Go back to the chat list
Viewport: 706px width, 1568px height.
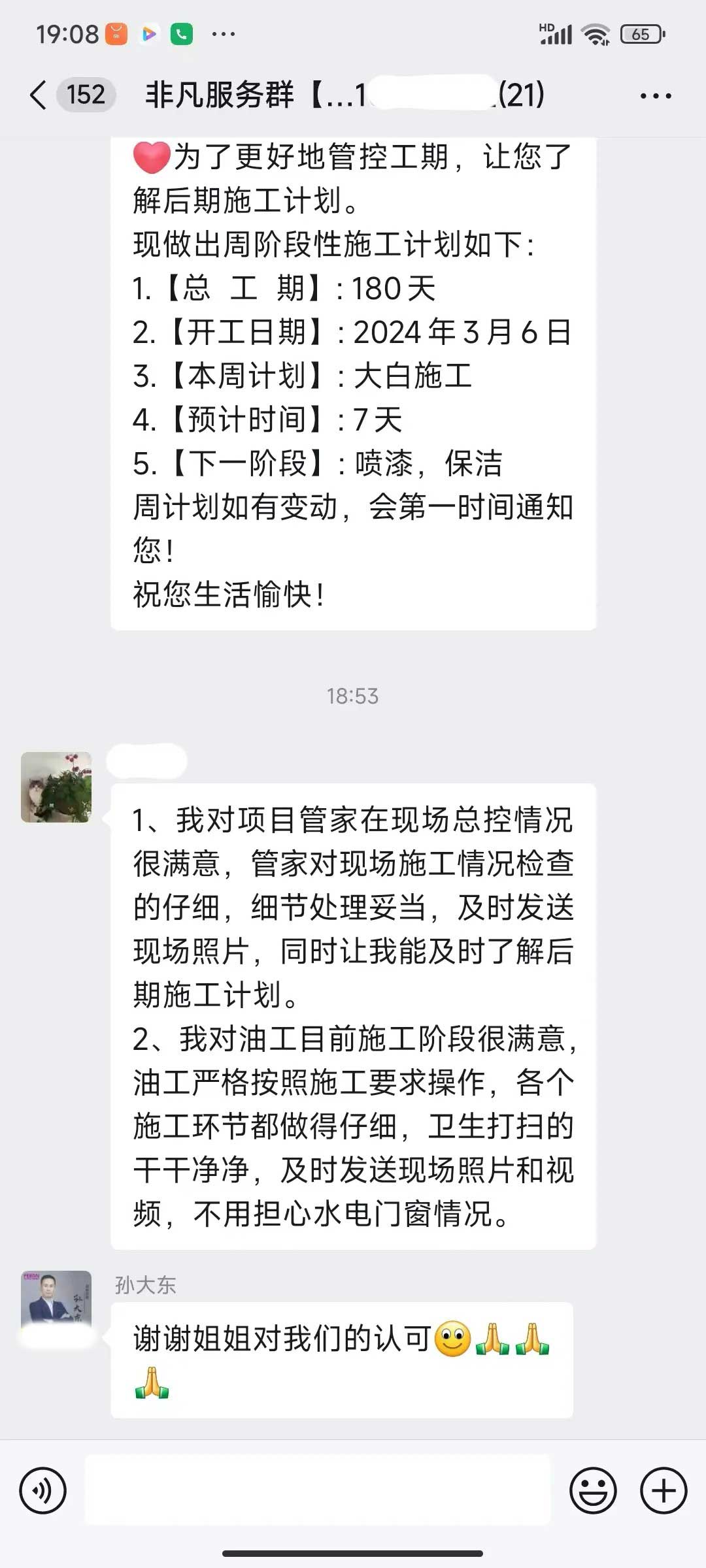coord(39,95)
